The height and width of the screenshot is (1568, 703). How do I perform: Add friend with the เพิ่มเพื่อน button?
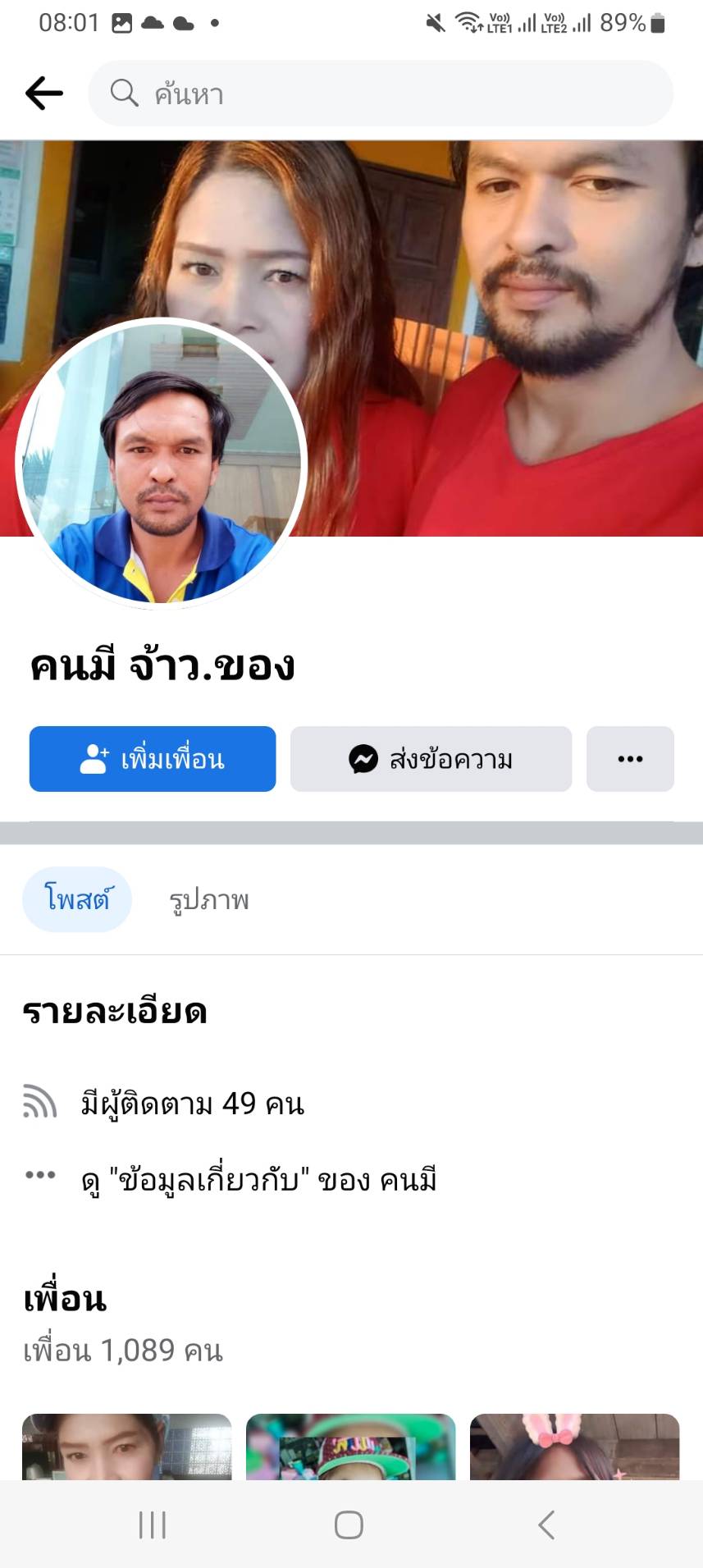pyautogui.click(x=153, y=759)
